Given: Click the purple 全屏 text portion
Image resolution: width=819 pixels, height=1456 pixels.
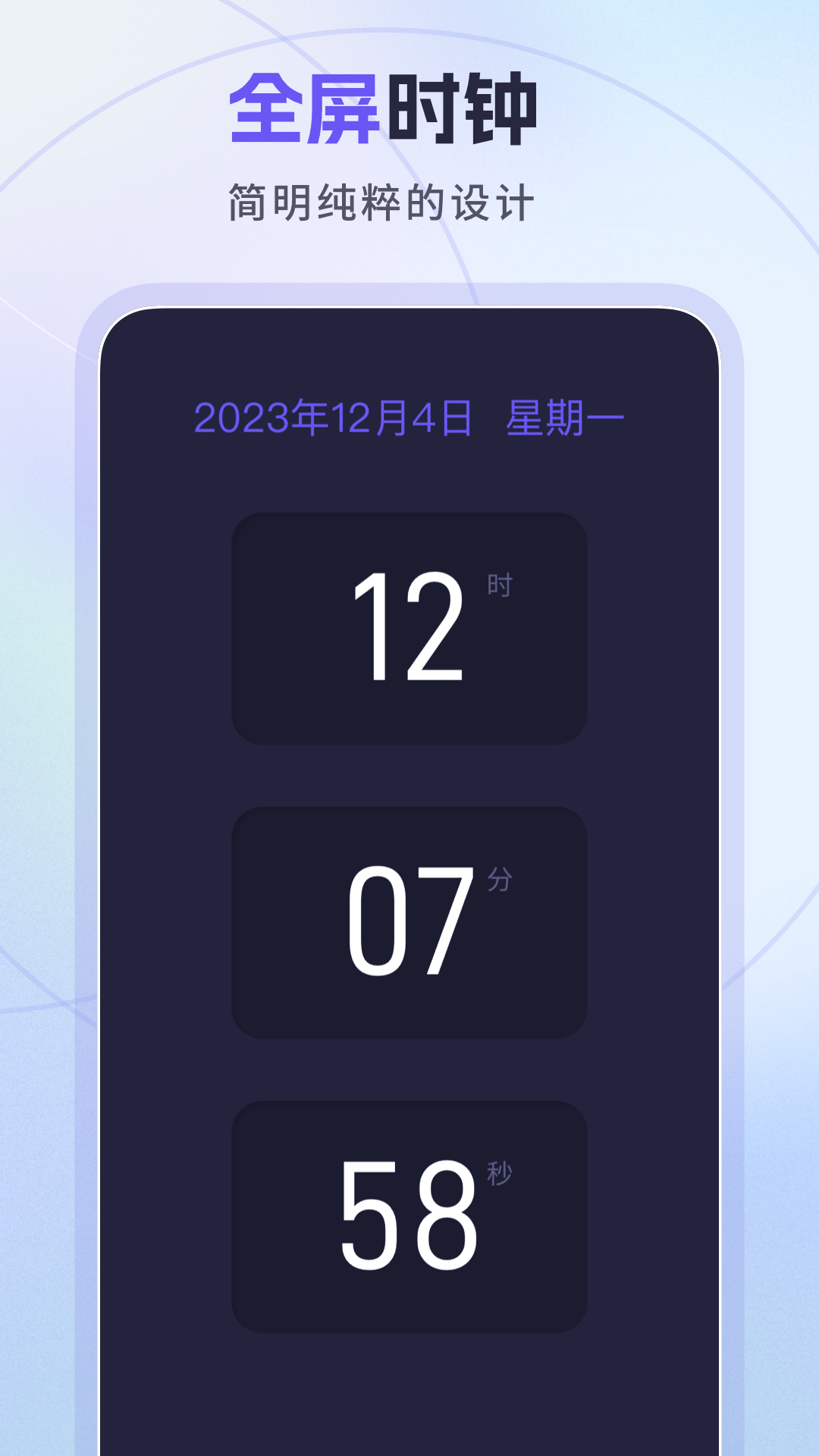Looking at the screenshot, I should (303, 108).
